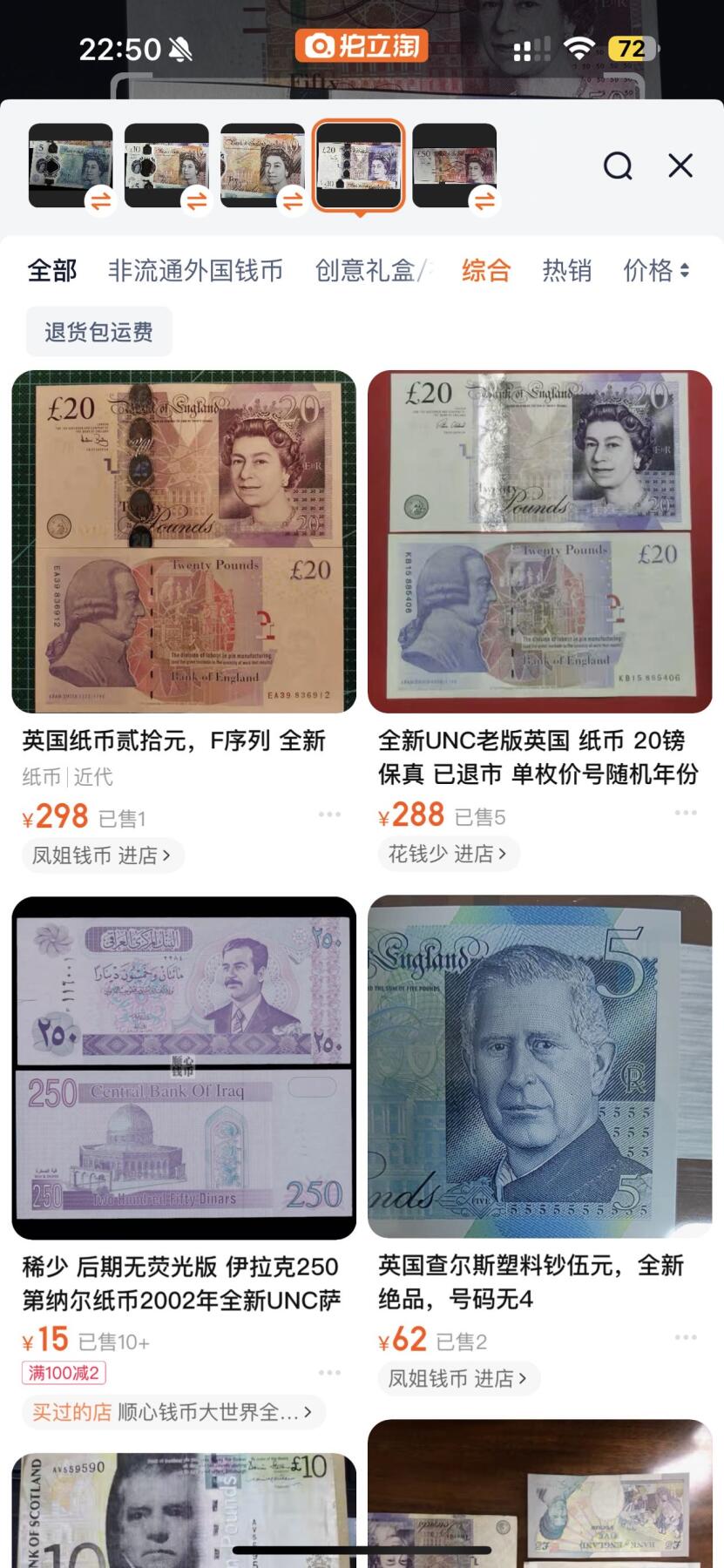Apply the 退货包运费 filter chip
The image size is (724, 1568).
98,332
